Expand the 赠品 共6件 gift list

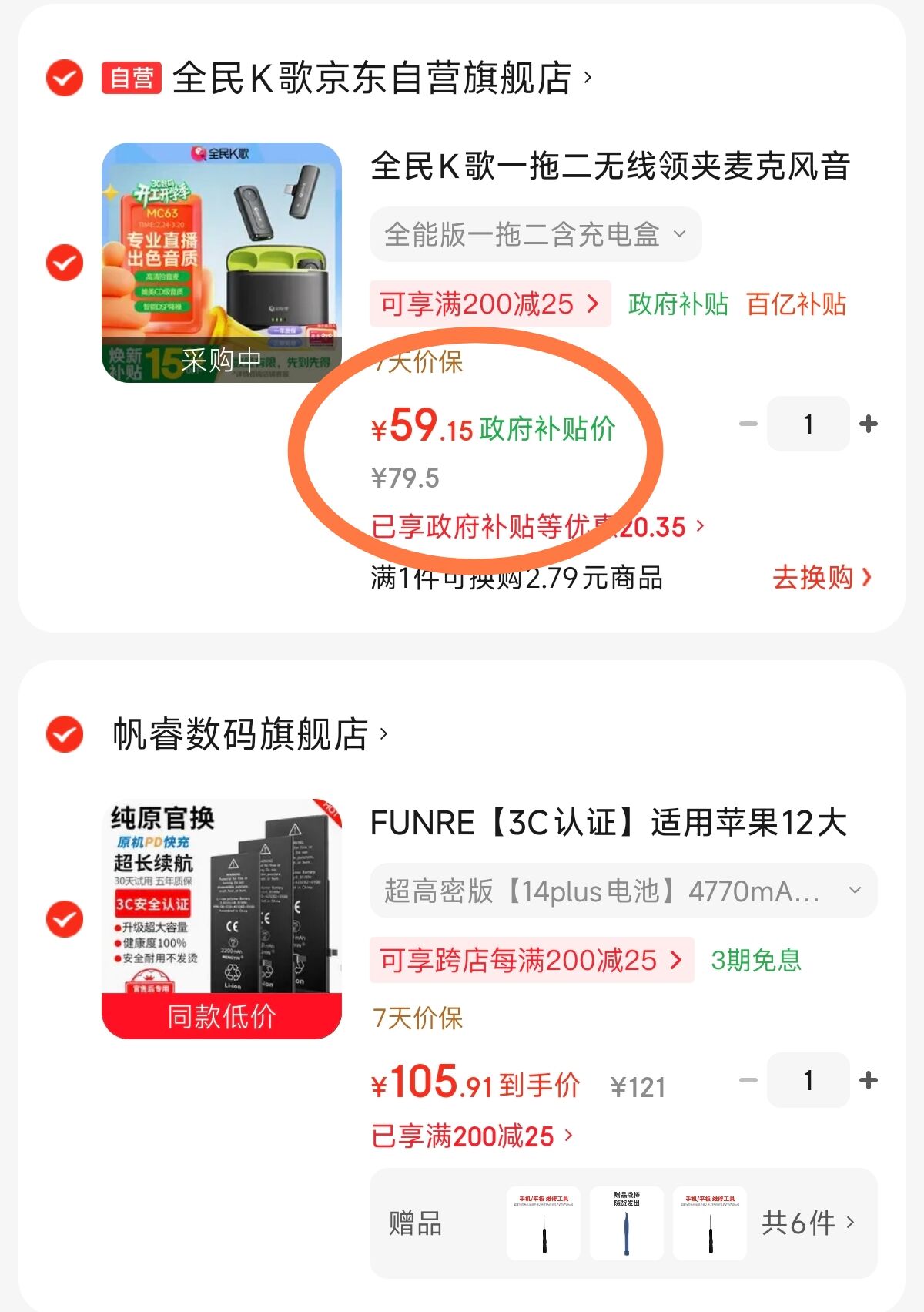[807, 1223]
